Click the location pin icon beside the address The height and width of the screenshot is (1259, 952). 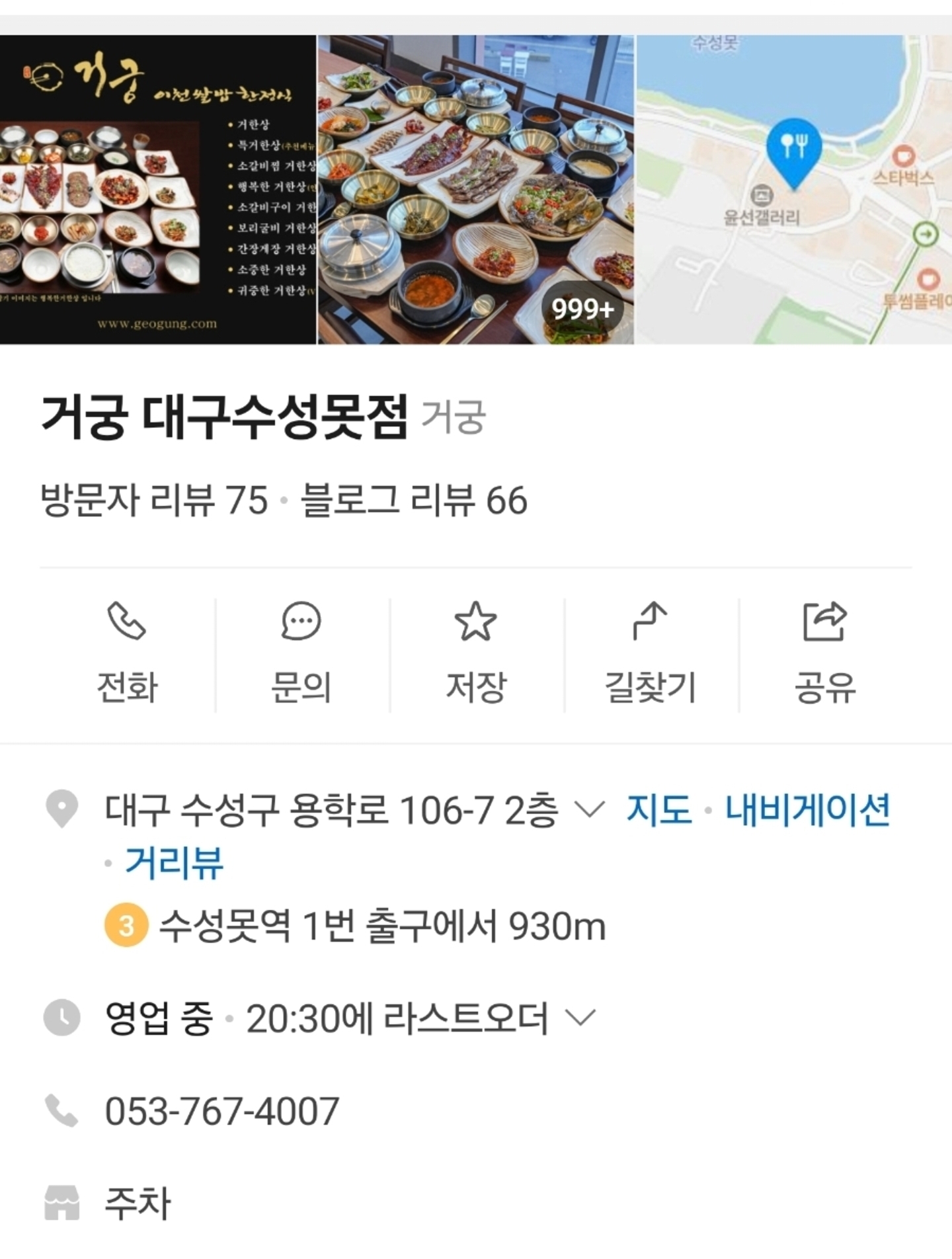(60, 807)
